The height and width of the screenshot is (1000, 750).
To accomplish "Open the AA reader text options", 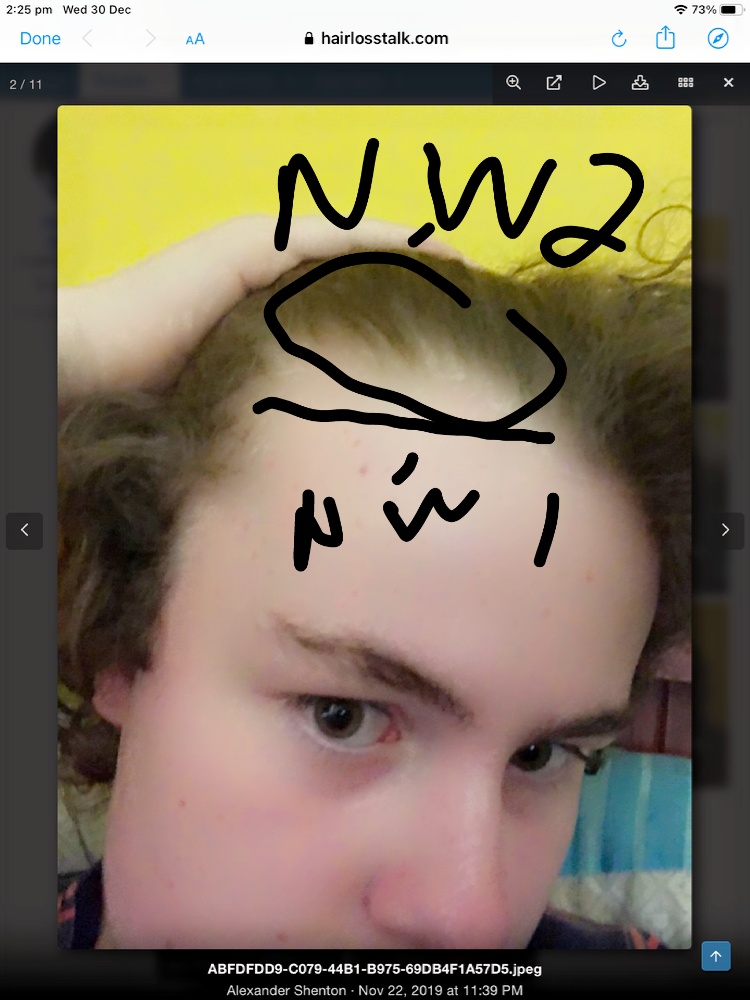I will tap(195, 39).
